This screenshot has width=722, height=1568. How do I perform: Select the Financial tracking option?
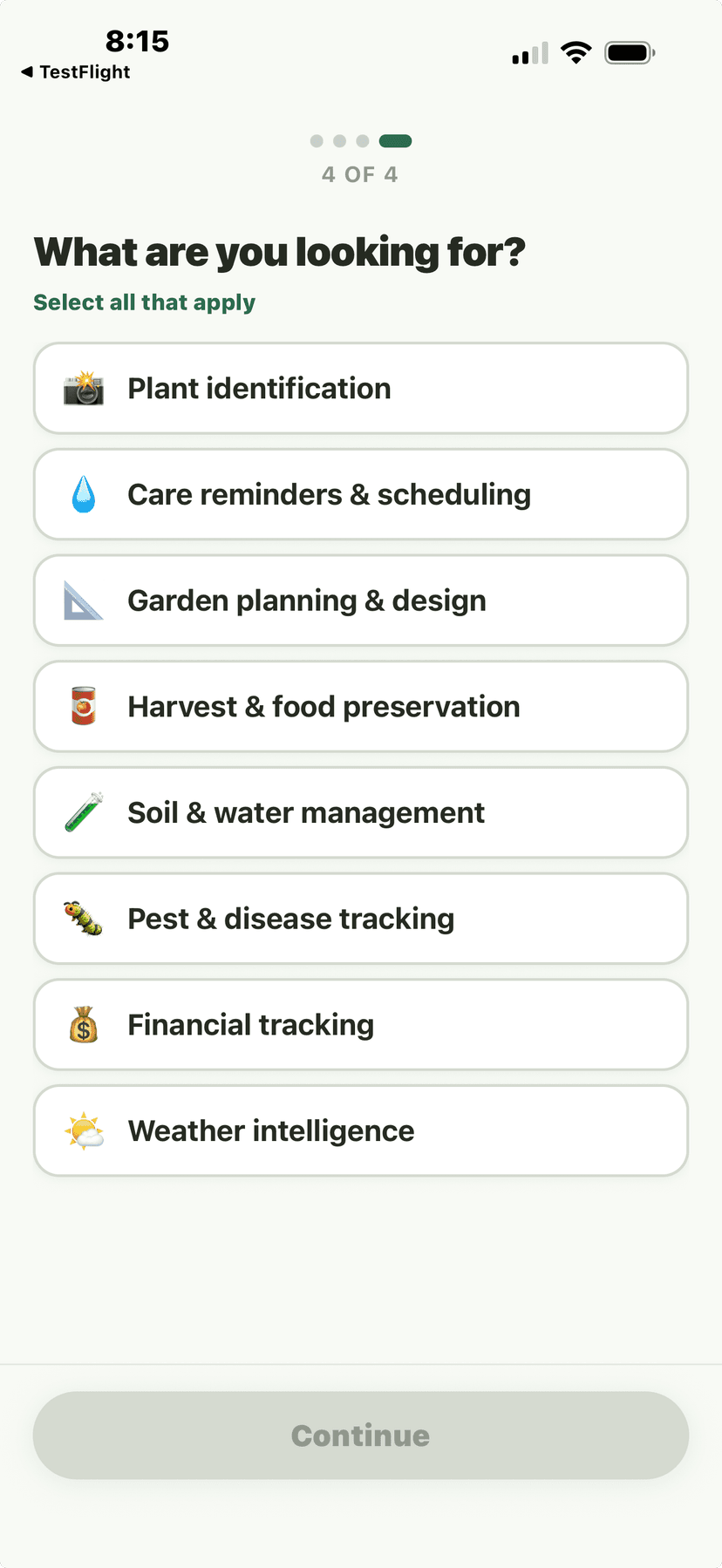[x=360, y=1024]
